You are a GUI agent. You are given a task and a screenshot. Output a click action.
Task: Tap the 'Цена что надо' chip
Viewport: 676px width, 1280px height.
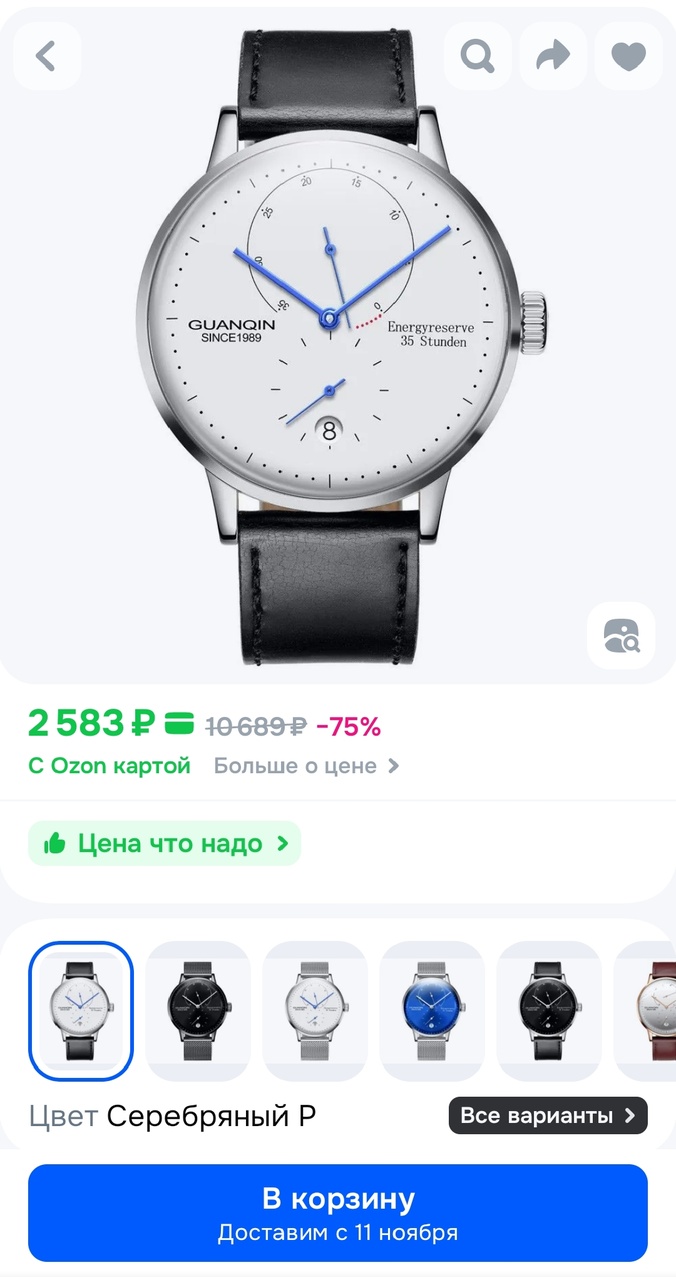coord(164,843)
